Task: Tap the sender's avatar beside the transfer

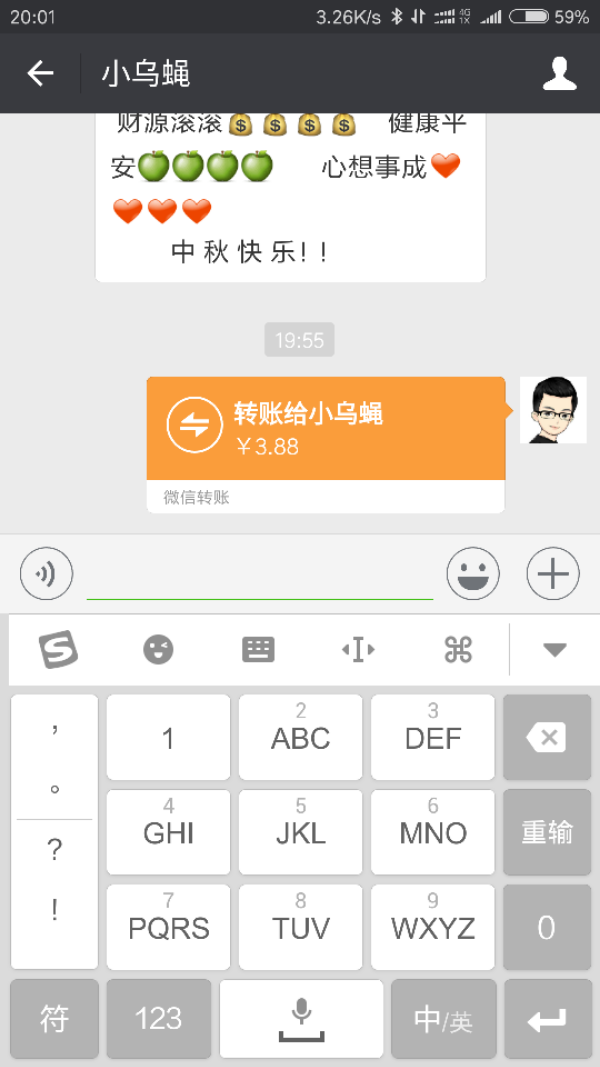Action: (x=553, y=410)
